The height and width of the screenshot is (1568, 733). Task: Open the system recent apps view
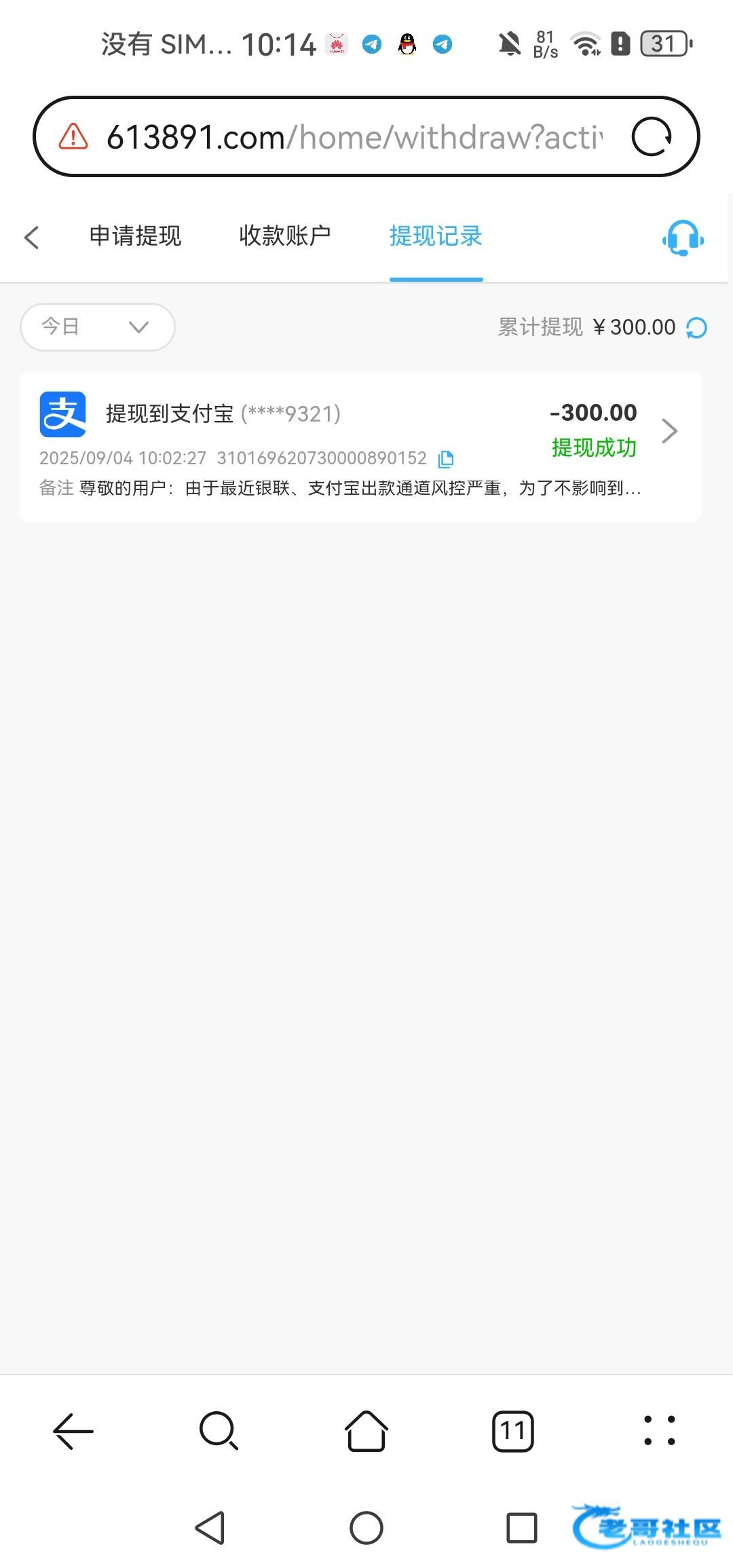pyautogui.click(x=522, y=1529)
